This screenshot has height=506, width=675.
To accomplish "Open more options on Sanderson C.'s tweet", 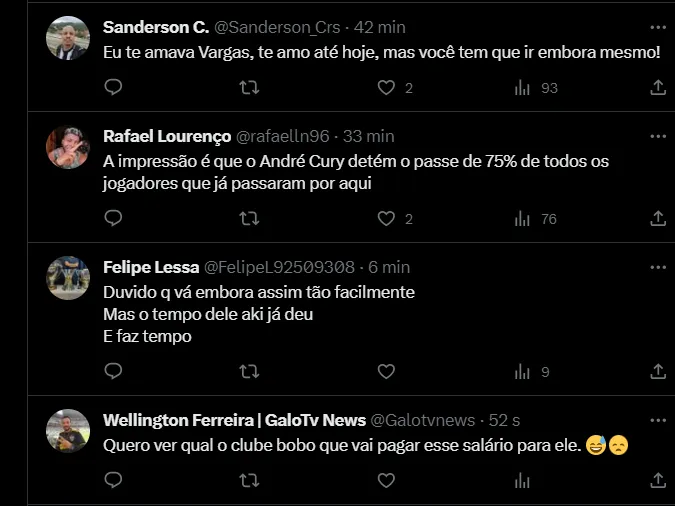I will coord(657,27).
